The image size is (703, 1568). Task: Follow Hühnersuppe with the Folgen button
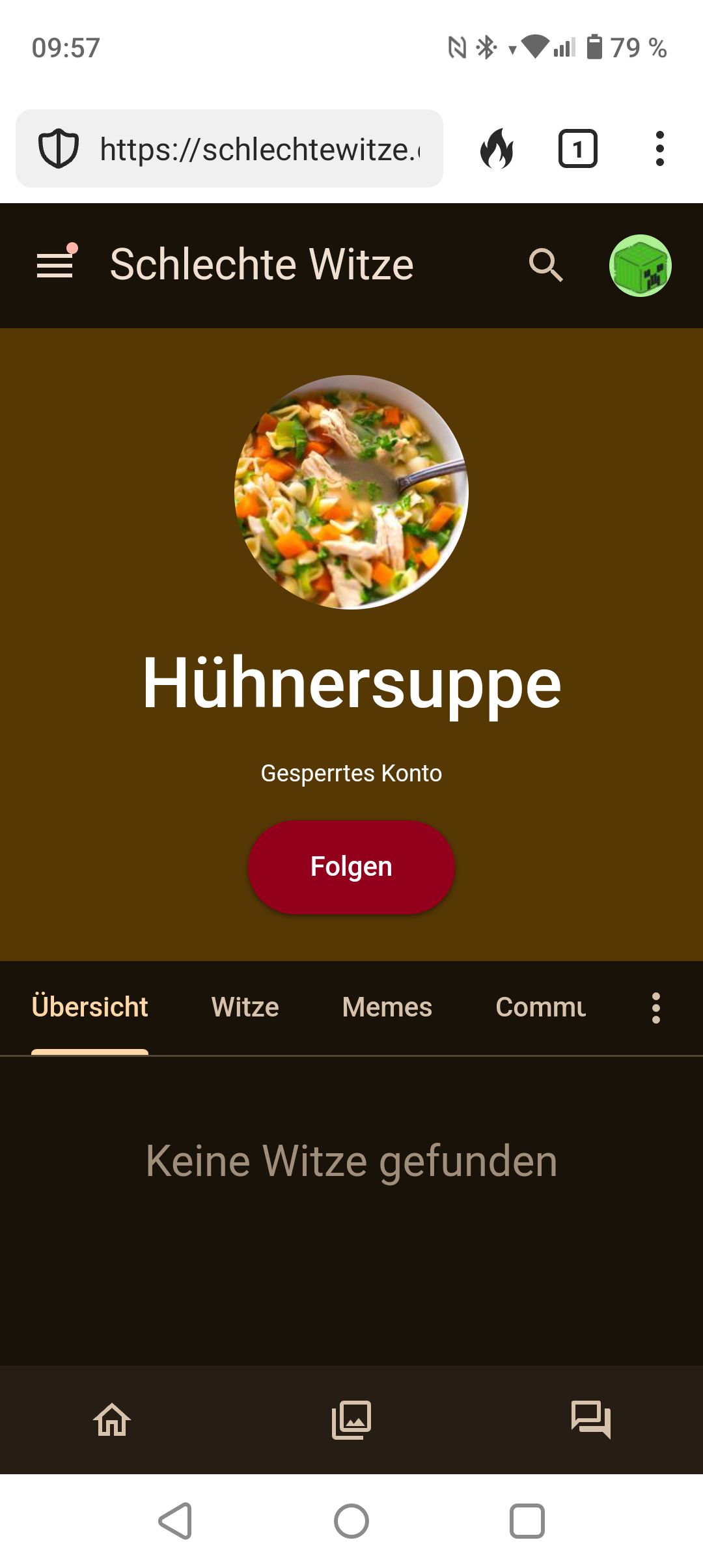coord(351,867)
